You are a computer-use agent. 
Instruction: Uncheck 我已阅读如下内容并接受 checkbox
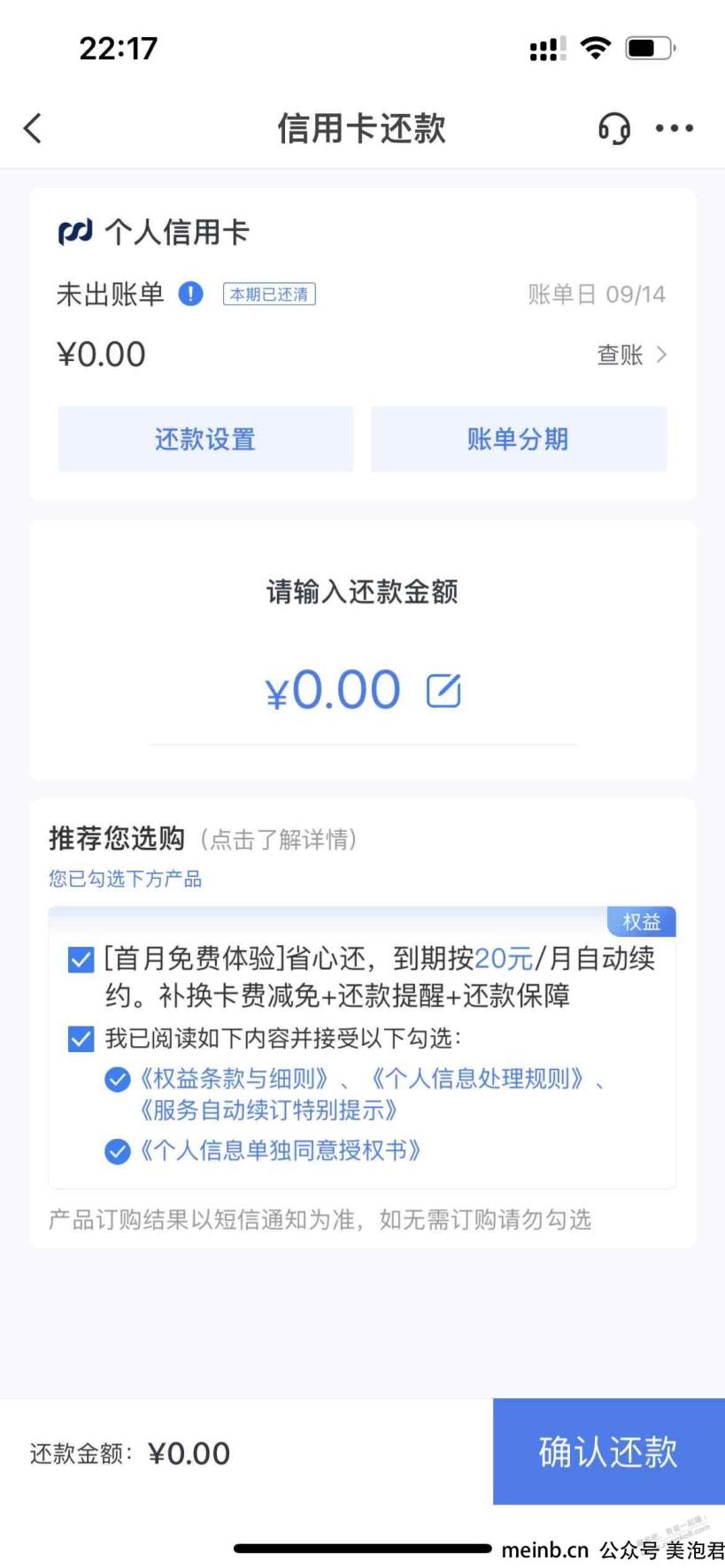[81, 1038]
